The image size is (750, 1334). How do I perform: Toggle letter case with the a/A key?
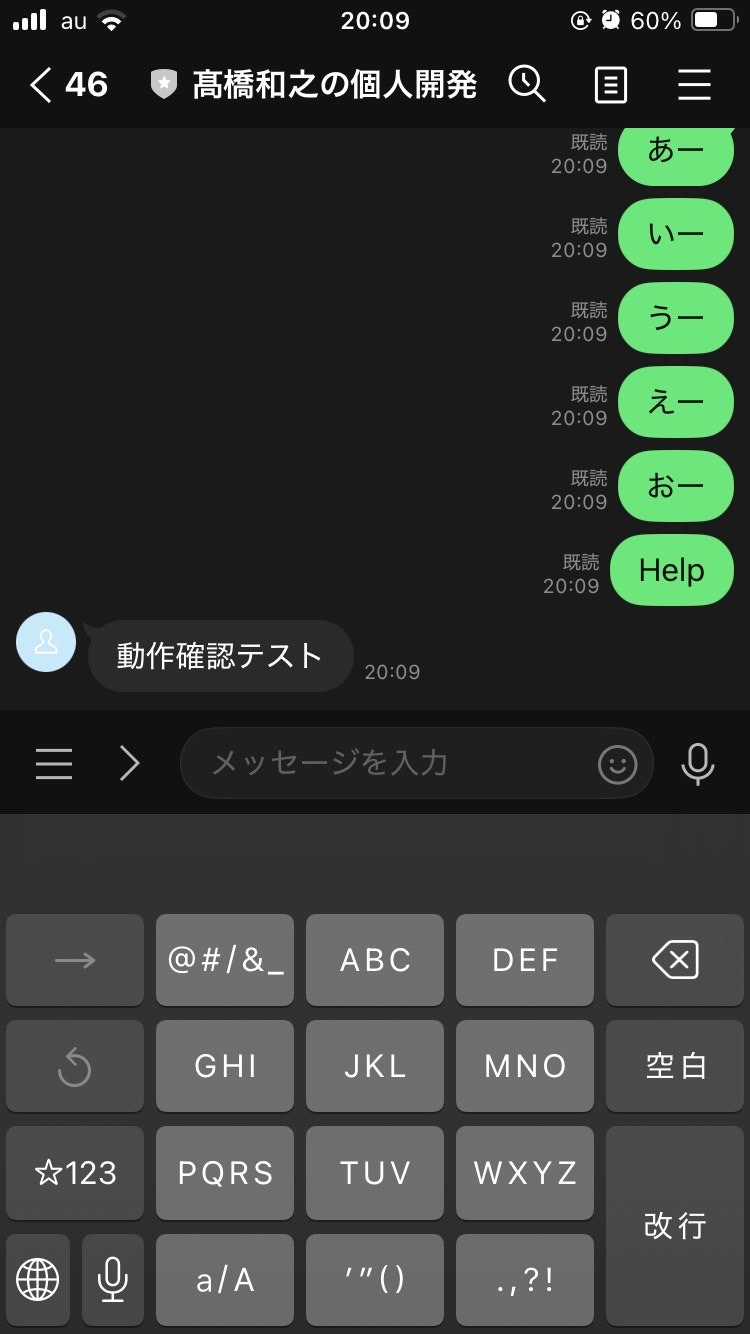point(225,1280)
